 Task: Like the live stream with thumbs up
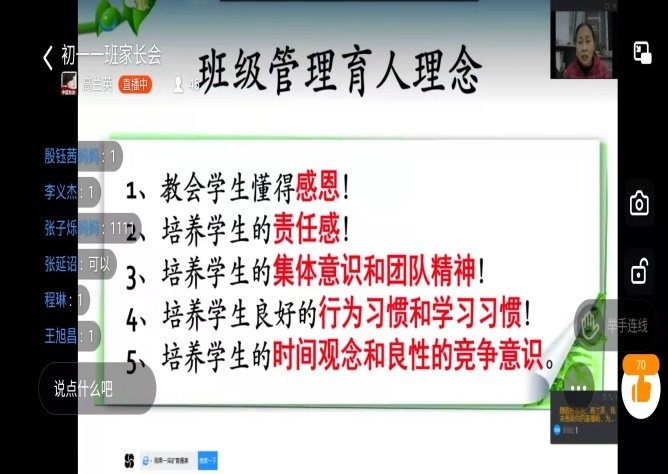pos(640,383)
